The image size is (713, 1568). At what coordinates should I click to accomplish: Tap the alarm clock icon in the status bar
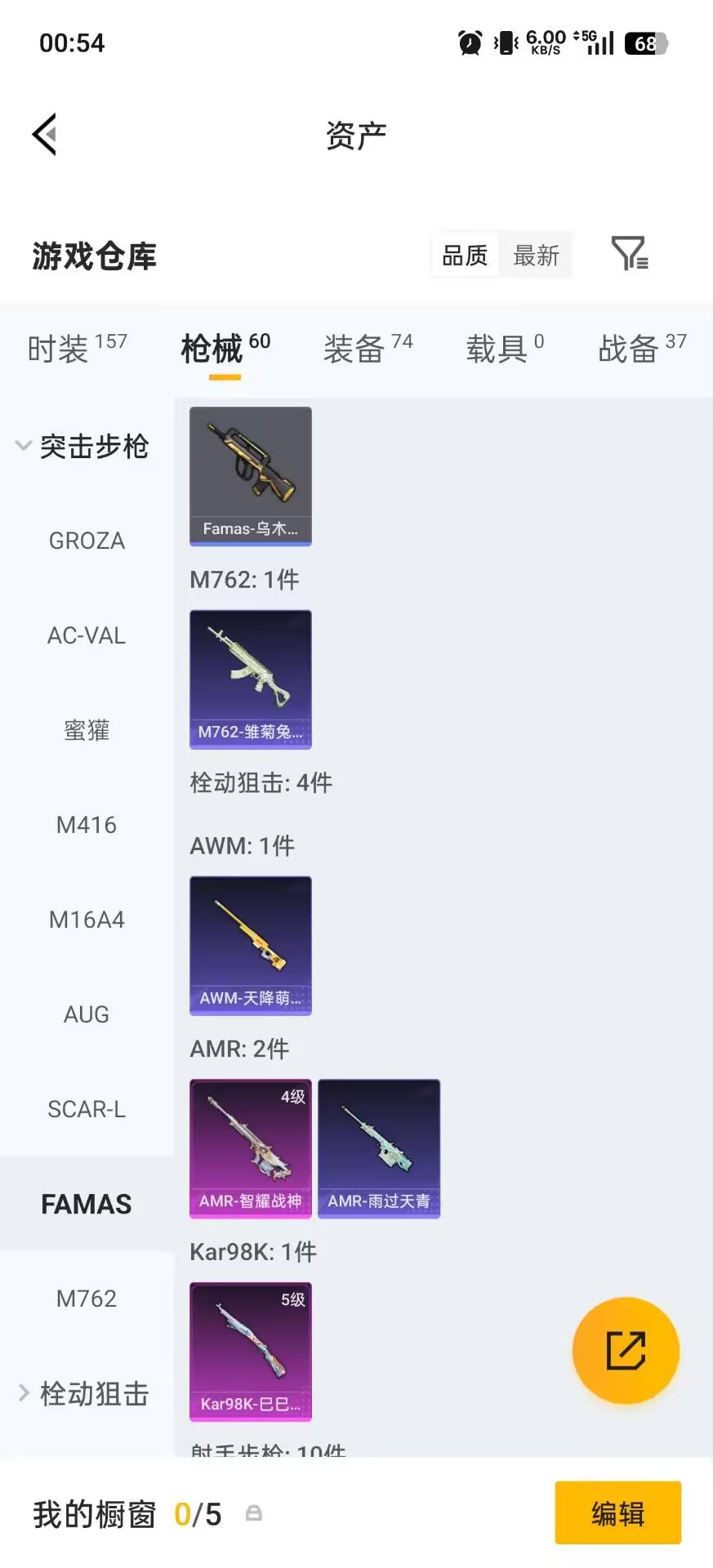pyautogui.click(x=470, y=42)
